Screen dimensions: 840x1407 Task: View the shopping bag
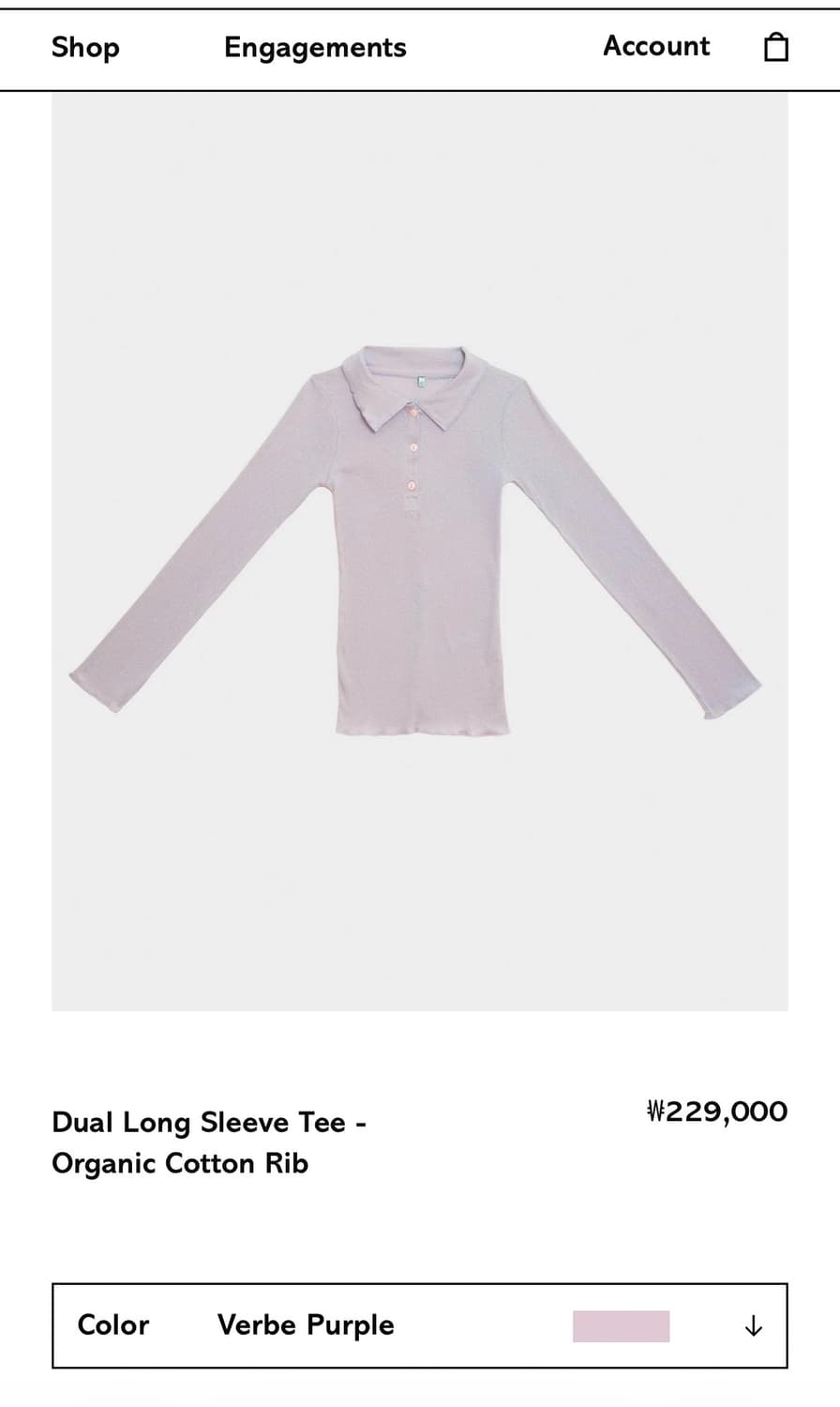point(776,47)
